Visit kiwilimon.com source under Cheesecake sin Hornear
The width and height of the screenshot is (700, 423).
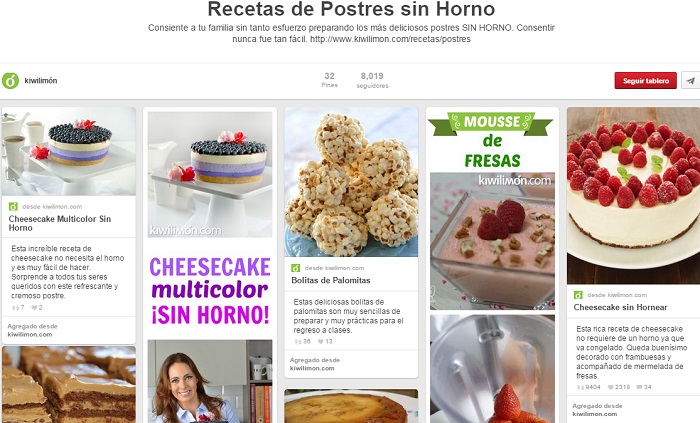pyautogui.click(x=595, y=413)
